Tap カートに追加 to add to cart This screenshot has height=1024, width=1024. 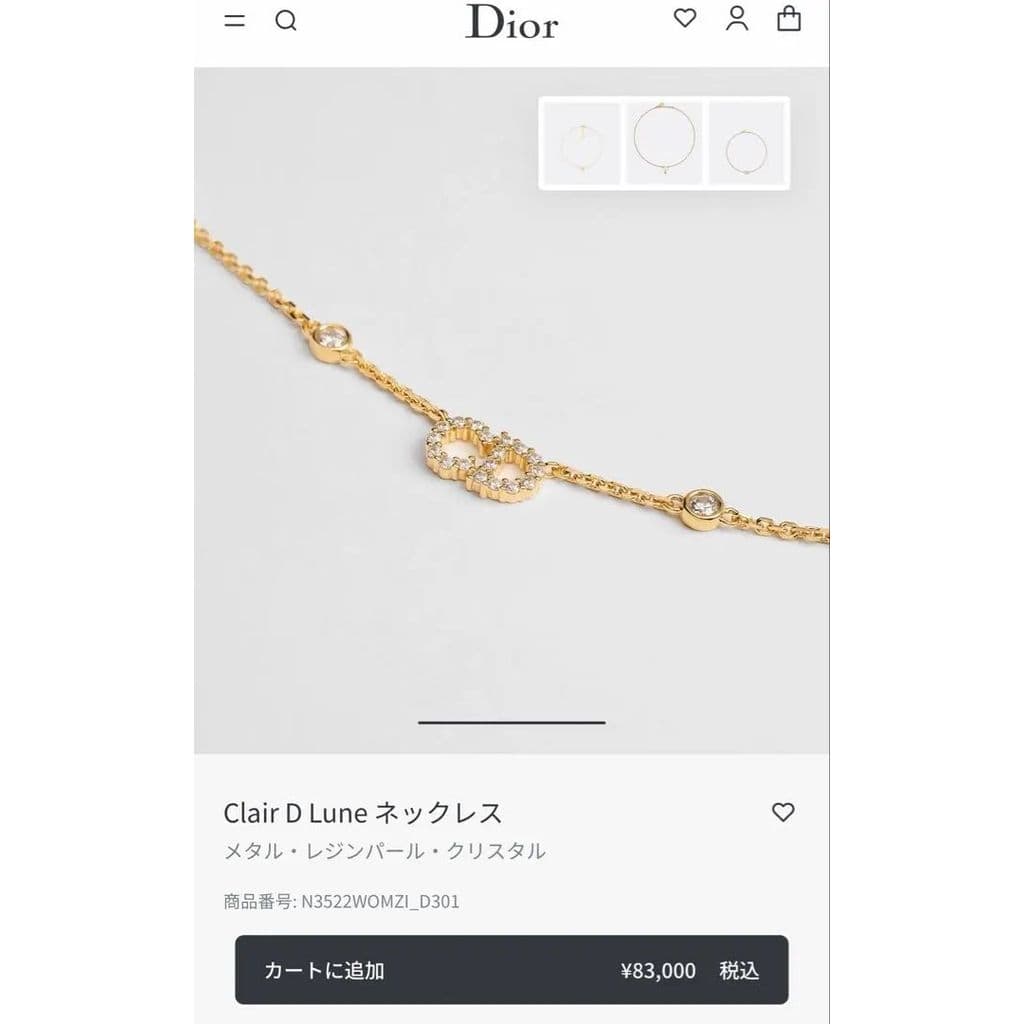(x=511, y=970)
